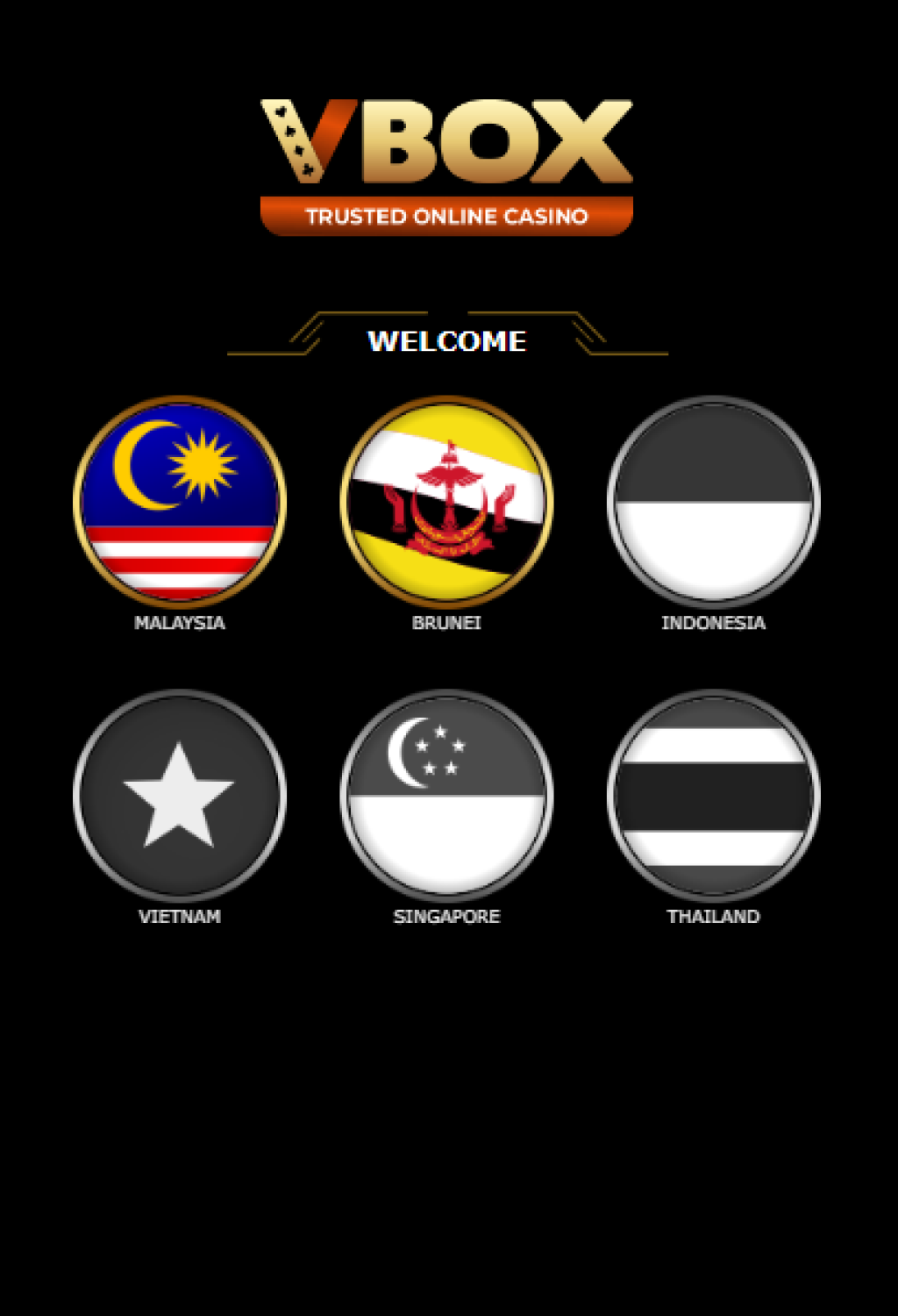This screenshot has height=1316, width=898.
Task: Tap the Indonesia flag option
Action: pos(713,501)
